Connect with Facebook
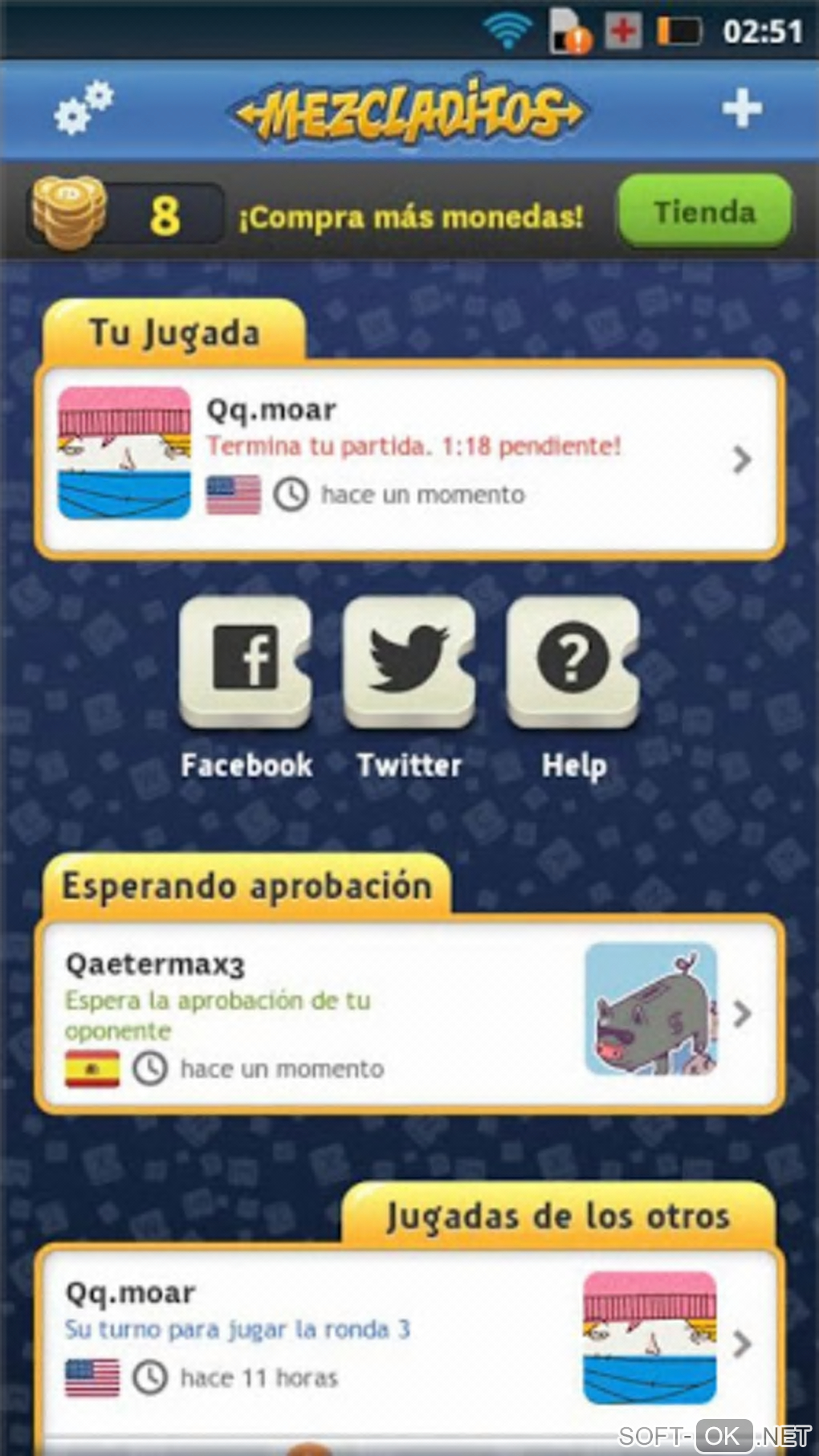 (x=246, y=663)
